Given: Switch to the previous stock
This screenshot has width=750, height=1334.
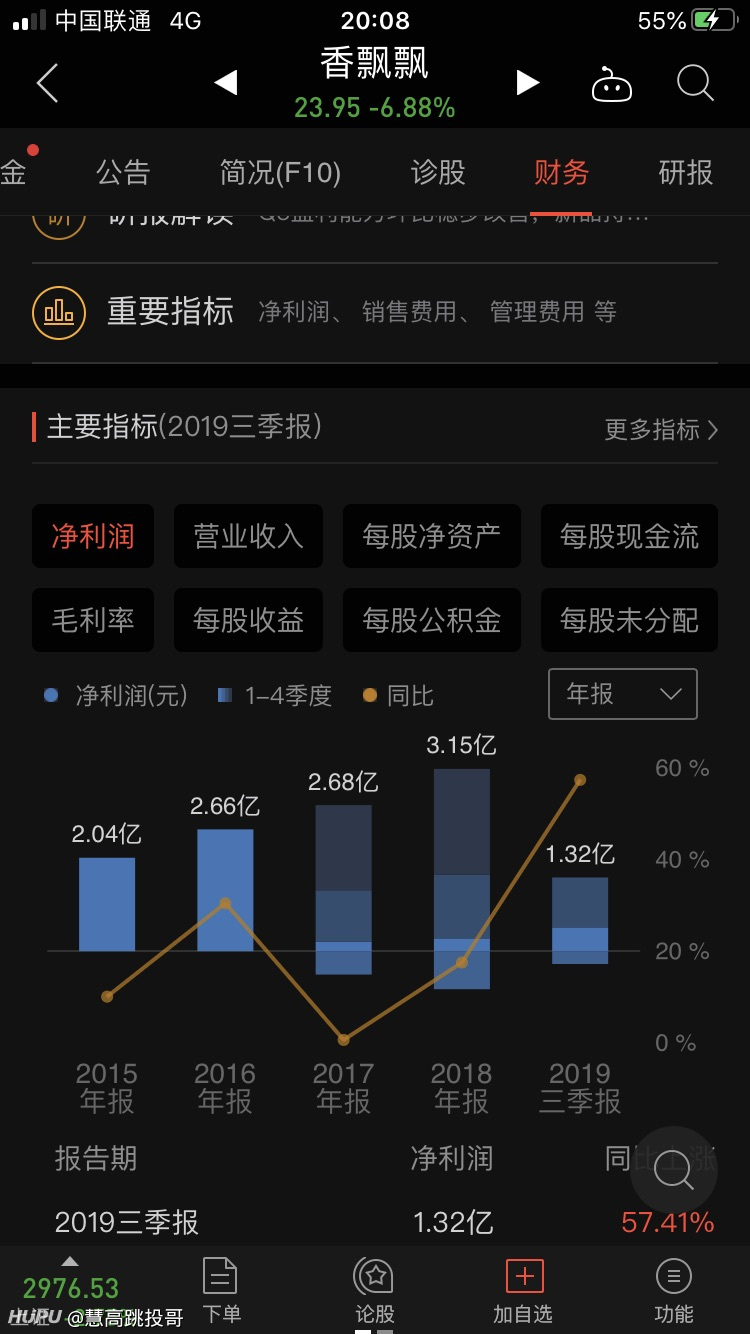Looking at the screenshot, I should 226,83.
